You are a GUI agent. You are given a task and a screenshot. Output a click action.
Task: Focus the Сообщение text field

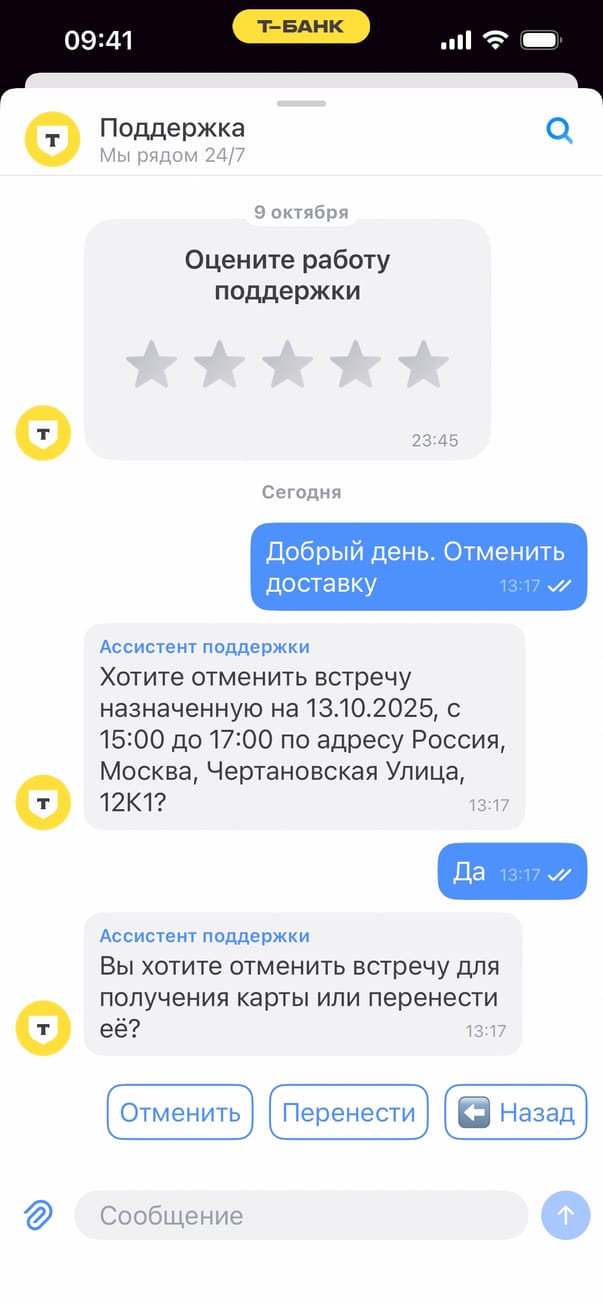click(300, 1215)
